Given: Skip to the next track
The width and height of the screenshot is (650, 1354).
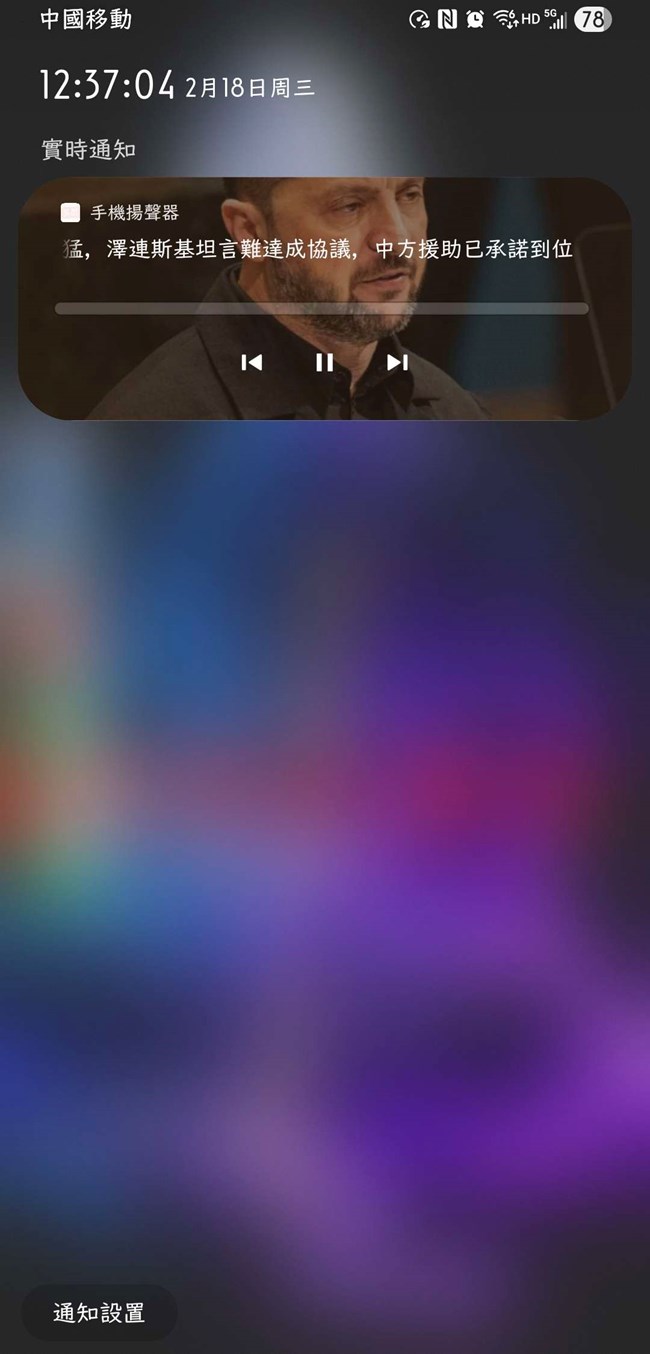Looking at the screenshot, I should tap(397, 363).
